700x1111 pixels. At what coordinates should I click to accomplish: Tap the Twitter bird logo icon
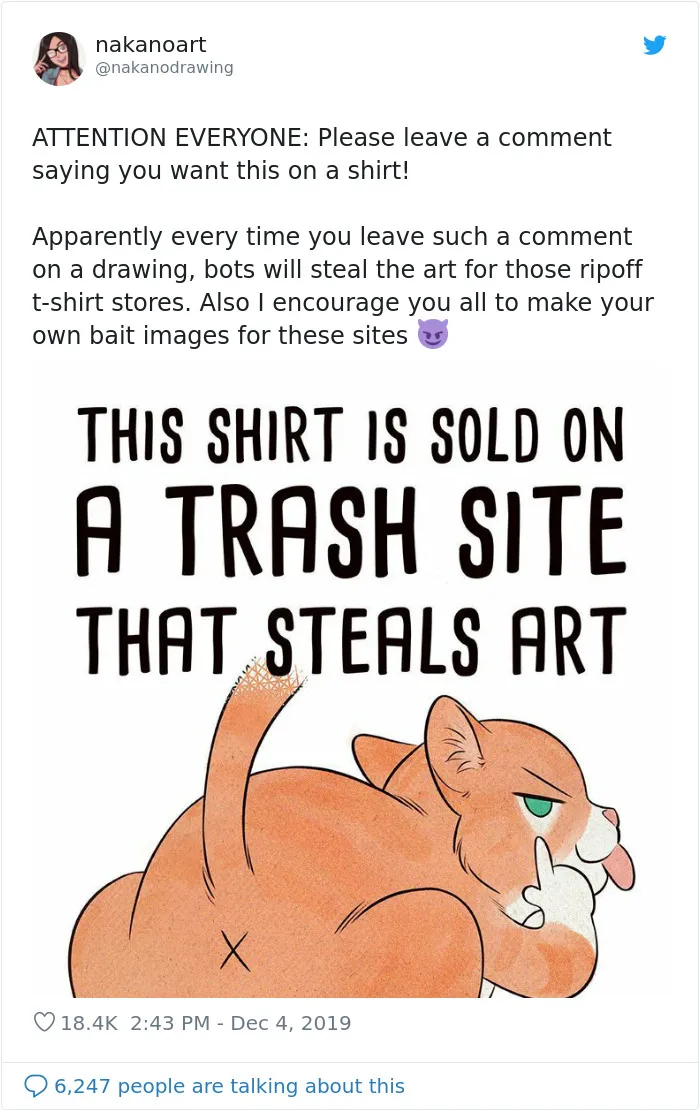tap(655, 45)
